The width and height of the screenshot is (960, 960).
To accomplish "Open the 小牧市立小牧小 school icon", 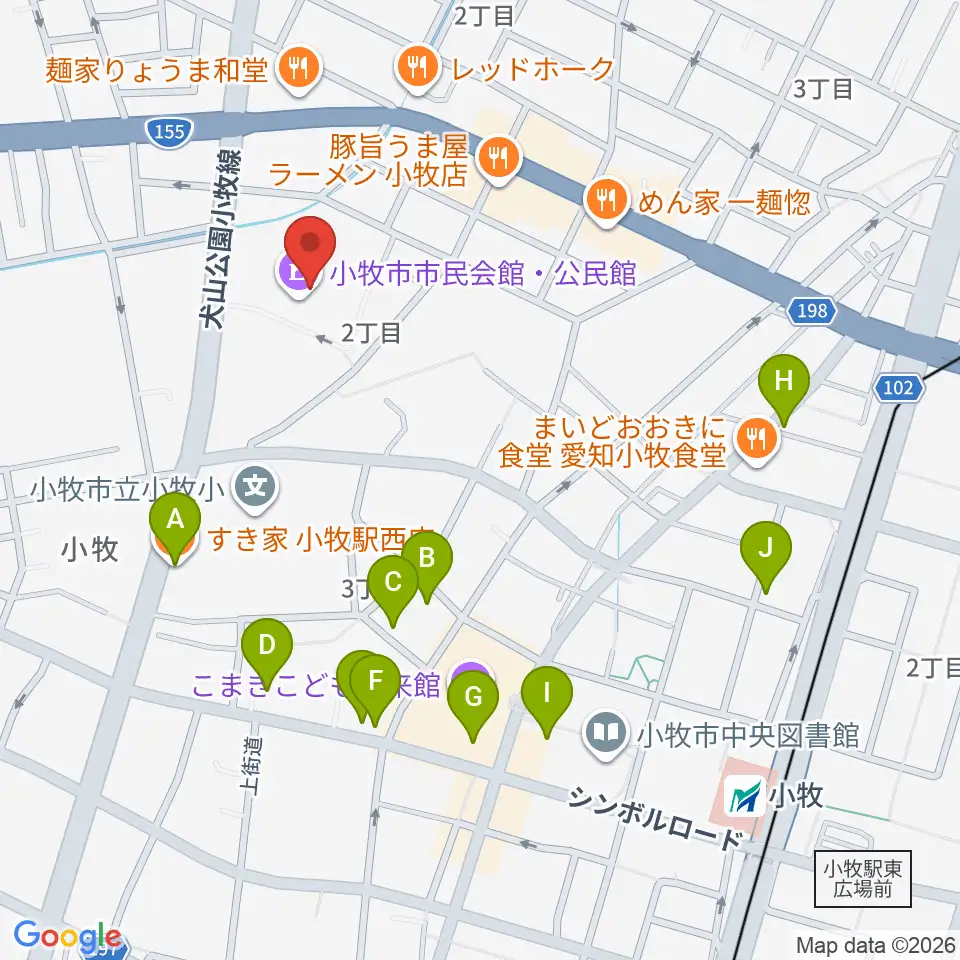I will (x=256, y=487).
